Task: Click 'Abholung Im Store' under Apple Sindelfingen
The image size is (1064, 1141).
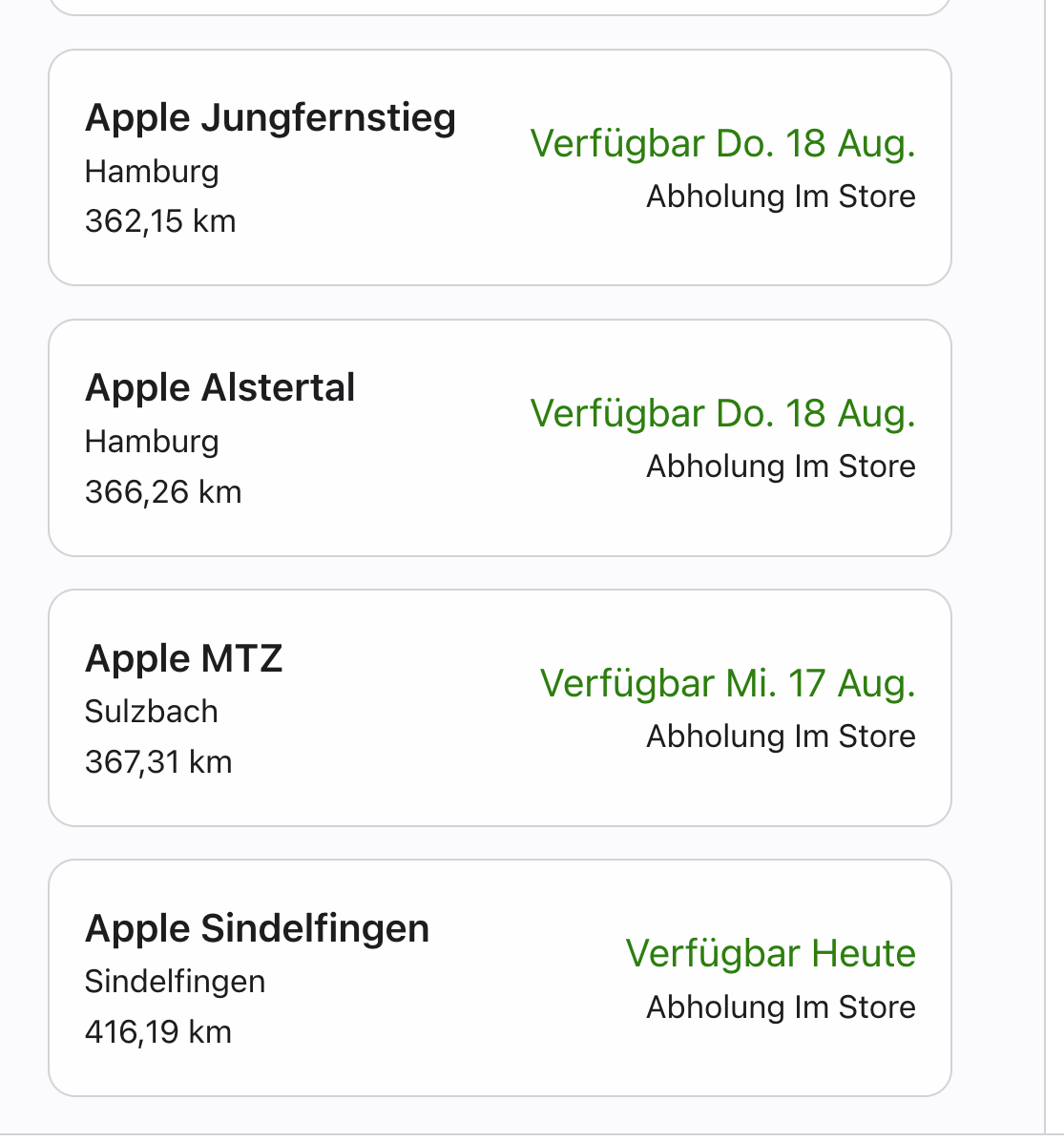Action: pos(781,1006)
